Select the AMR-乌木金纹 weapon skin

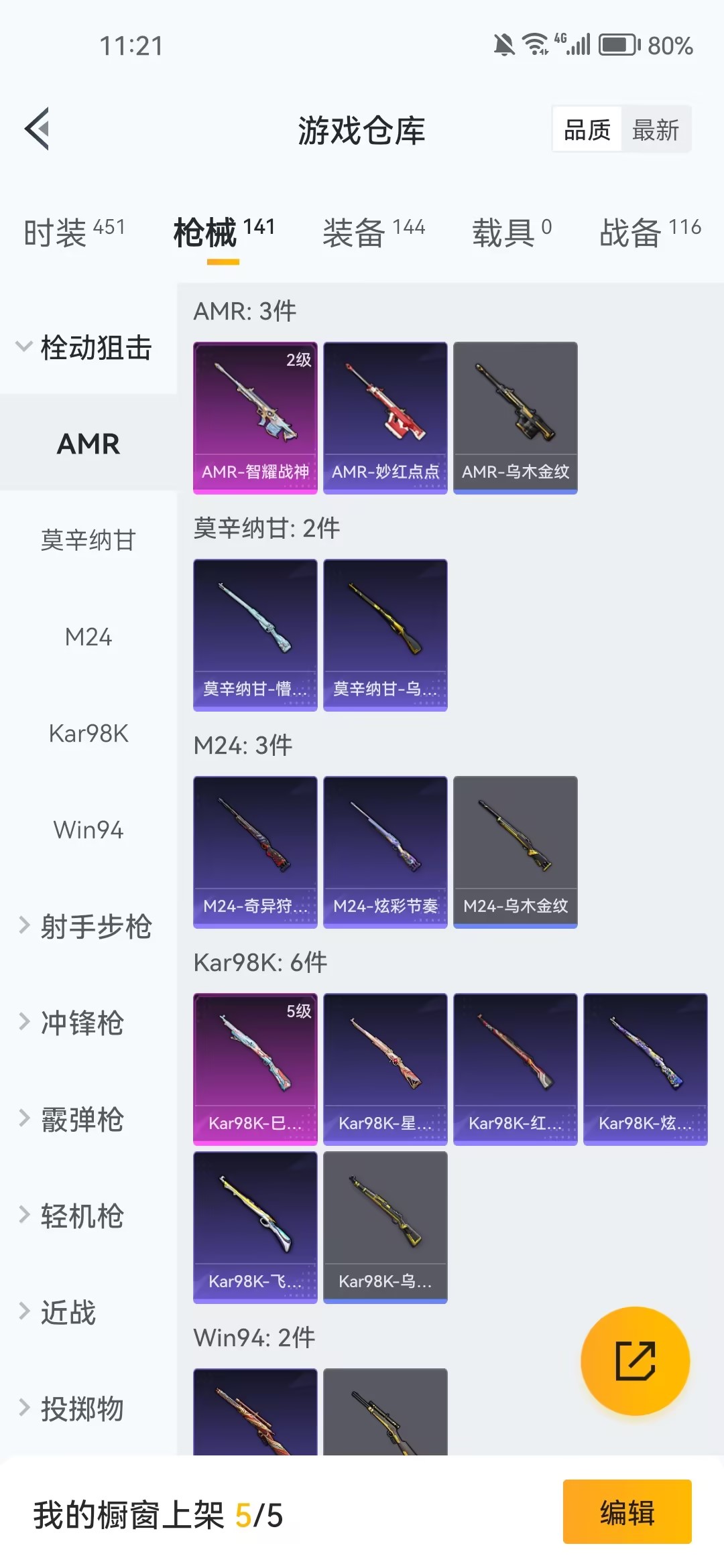[515, 415]
